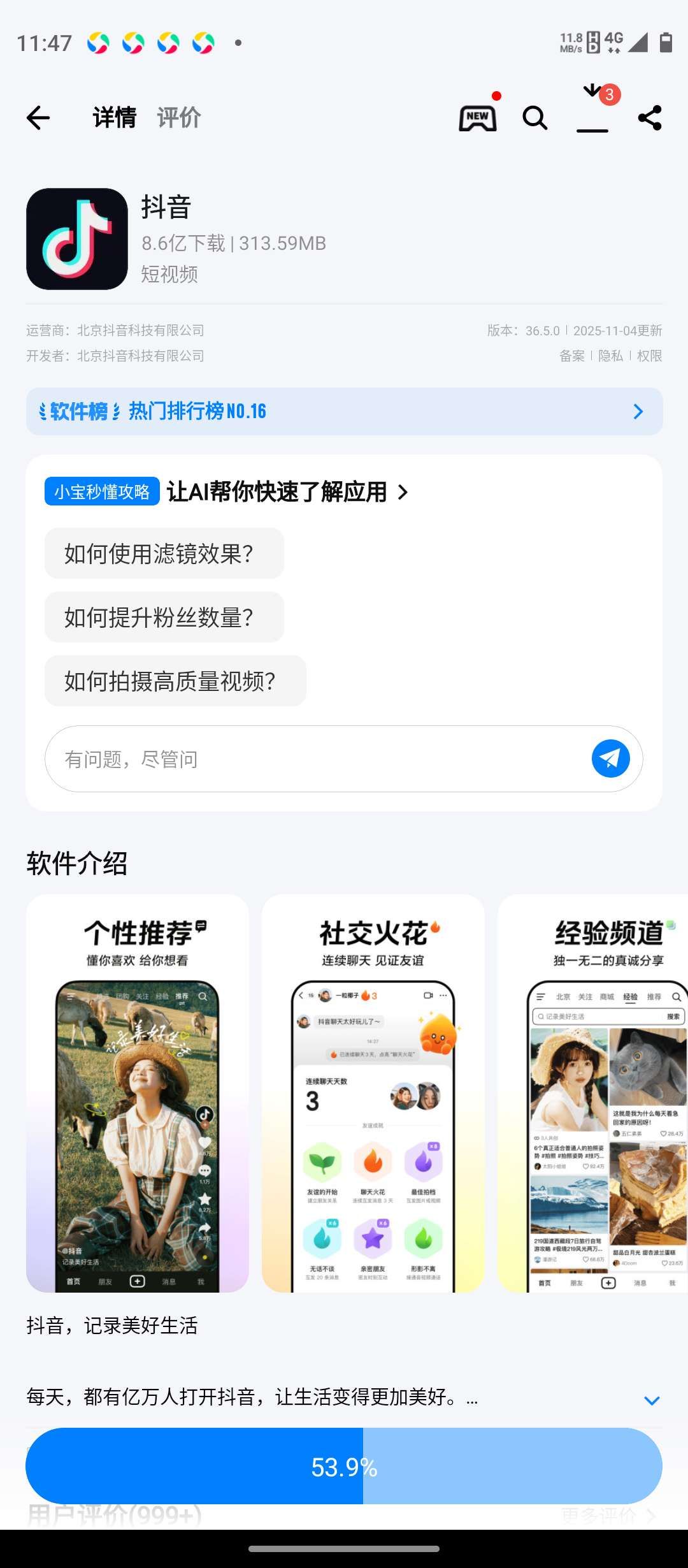Pause the download at 53.9%
688x1568 pixels.
[x=344, y=1467]
